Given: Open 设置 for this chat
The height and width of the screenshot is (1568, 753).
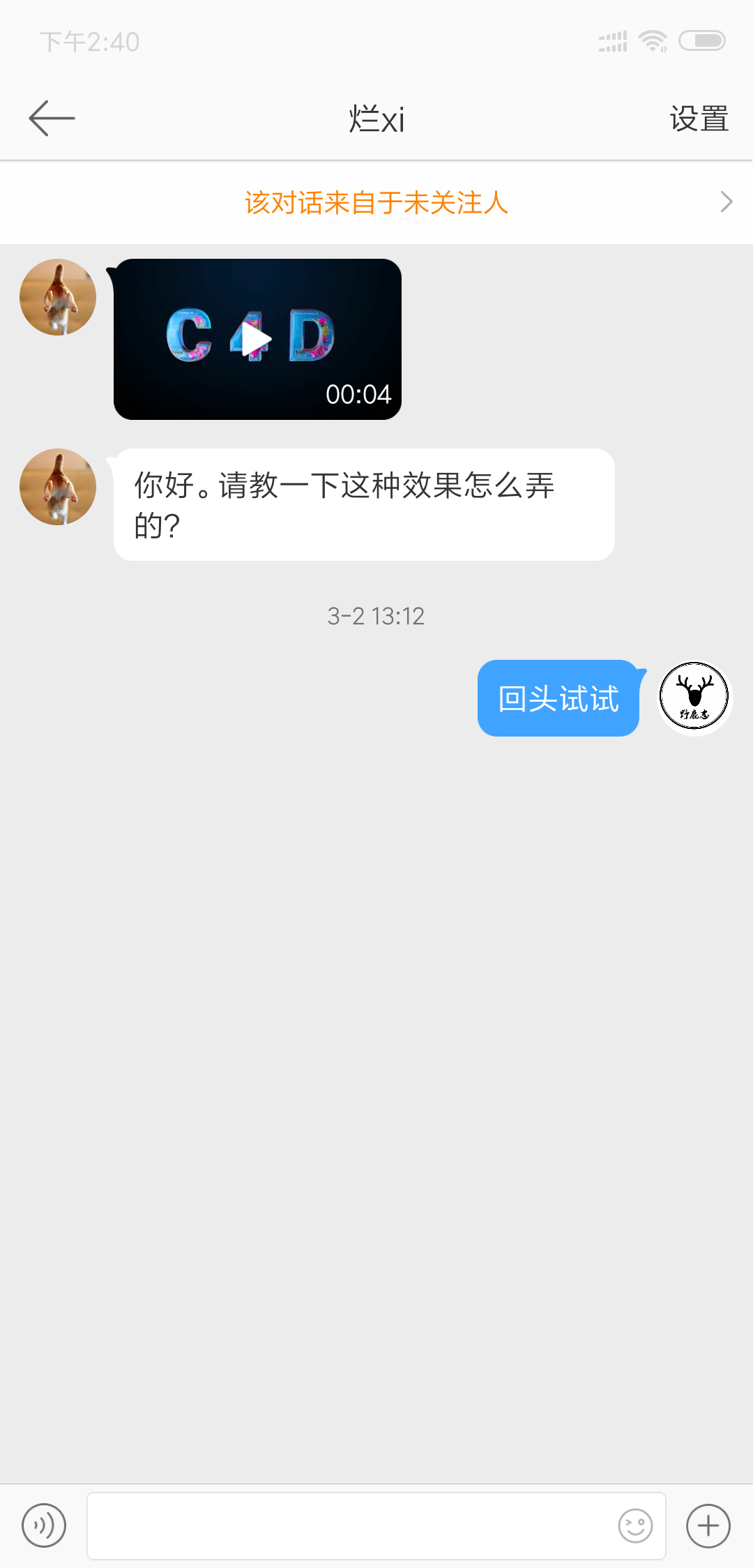Looking at the screenshot, I should [x=699, y=119].
